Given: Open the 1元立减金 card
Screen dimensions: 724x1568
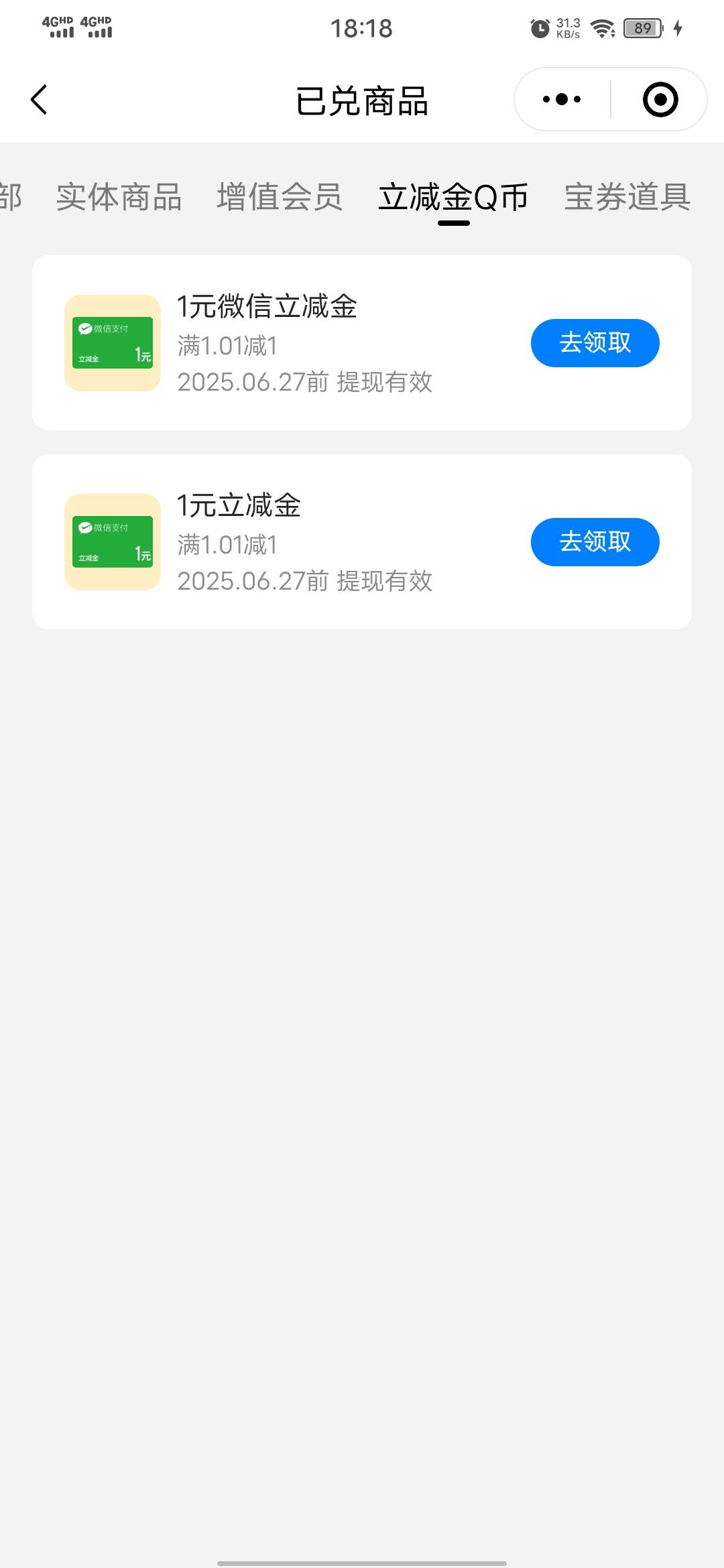Looking at the screenshot, I should coord(362,541).
